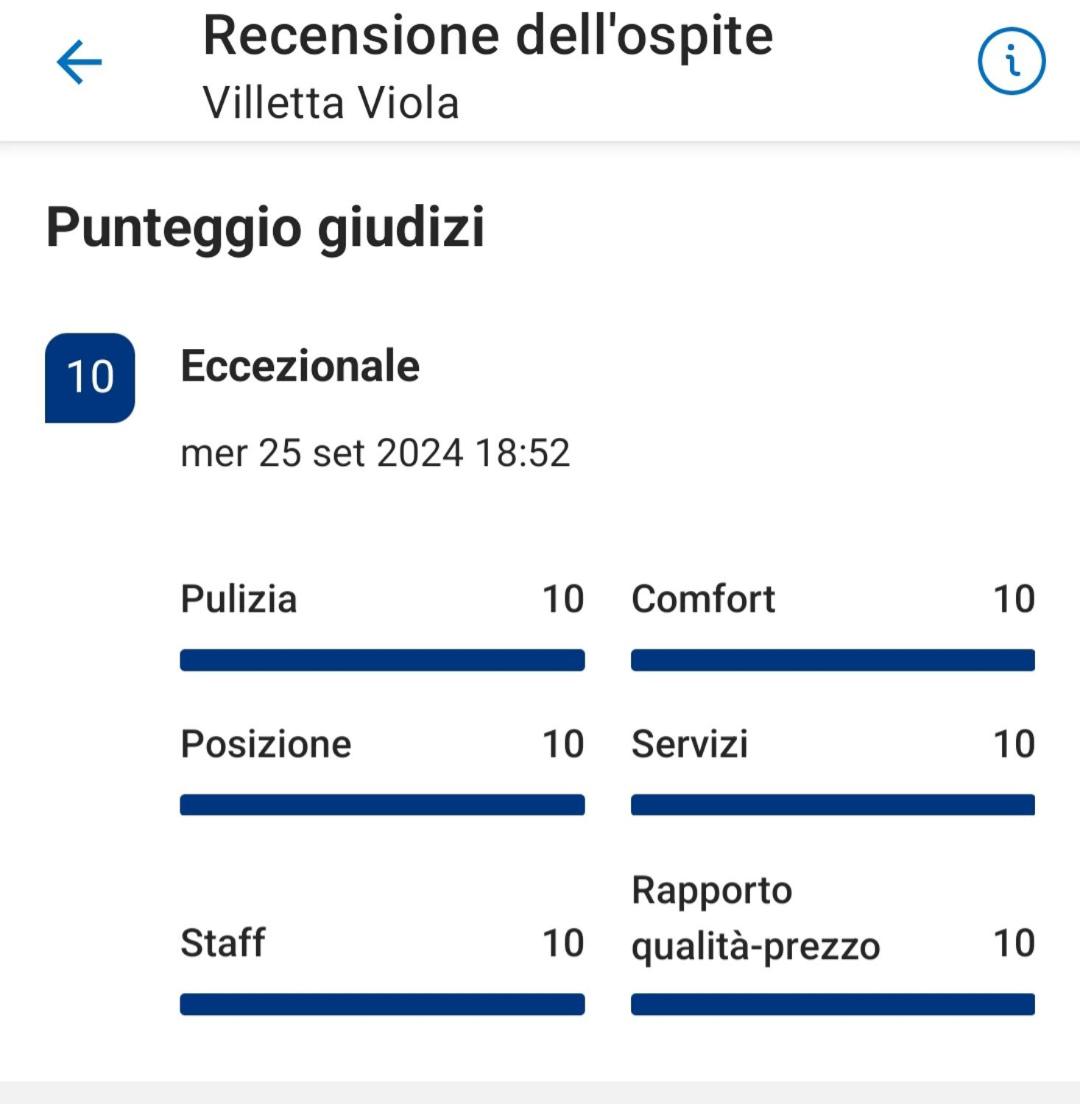The width and height of the screenshot is (1080, 1104).
Task: Click the Pulizia progress bar
Action: 382,658
